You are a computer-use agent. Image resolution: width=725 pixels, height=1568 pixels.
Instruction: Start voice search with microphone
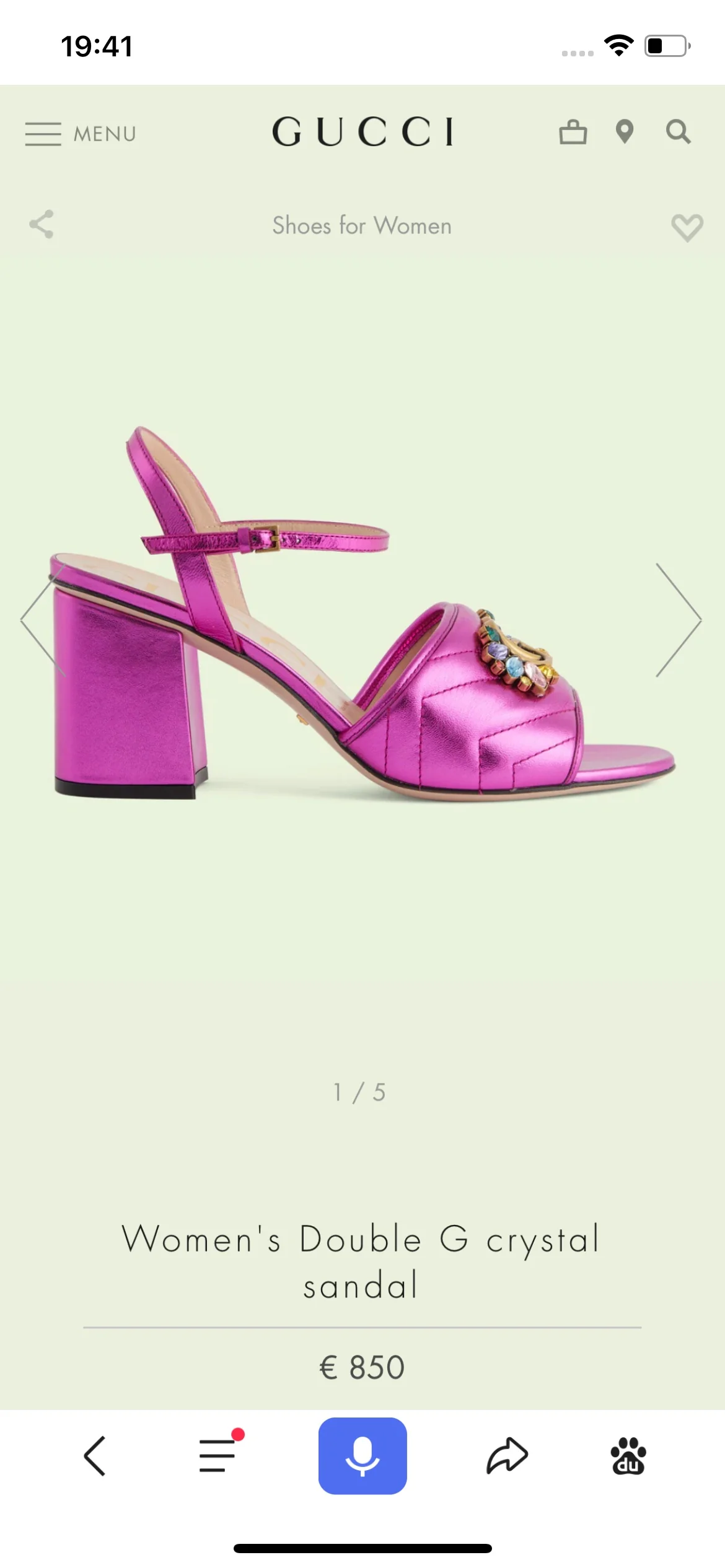362,1455
